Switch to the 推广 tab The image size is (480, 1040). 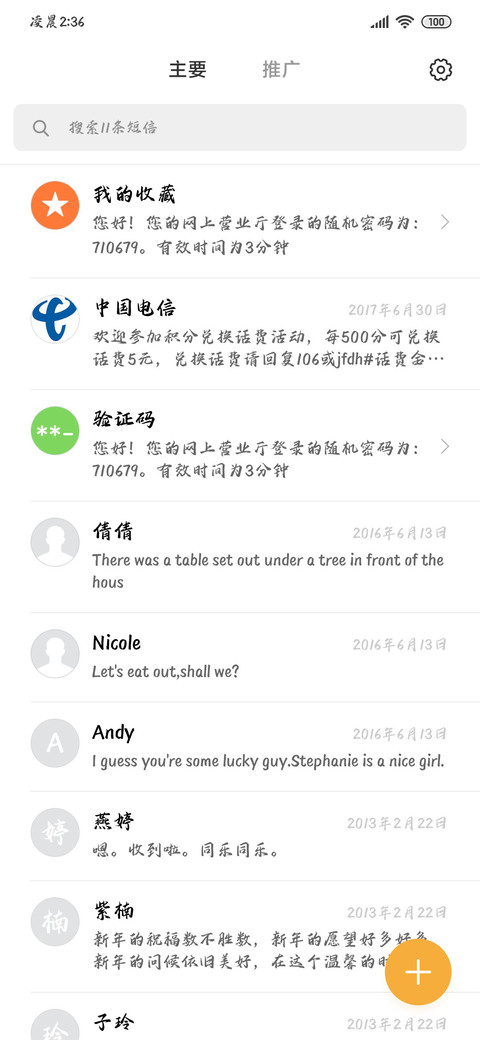[281, 69]
